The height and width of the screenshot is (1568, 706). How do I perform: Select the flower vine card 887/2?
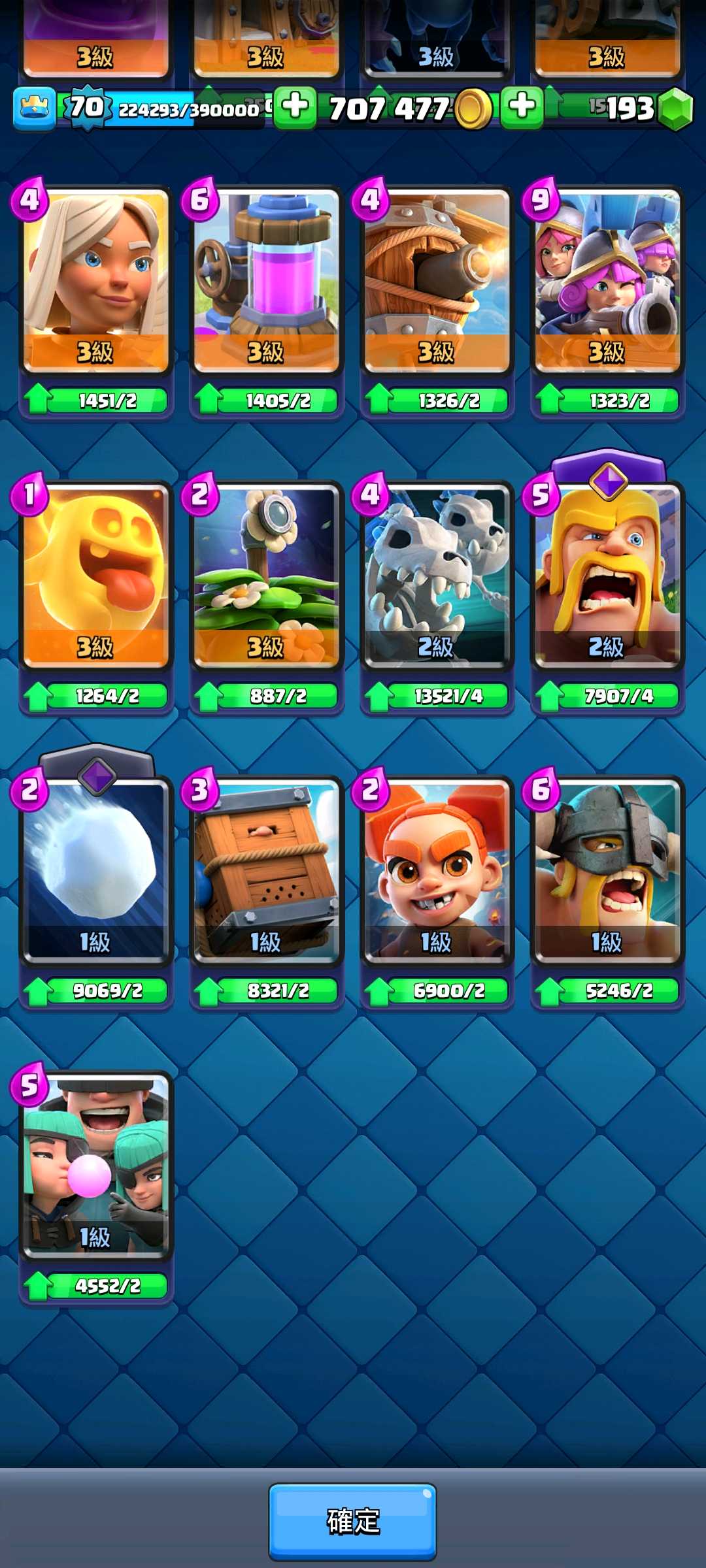click(x=266, y=576)
